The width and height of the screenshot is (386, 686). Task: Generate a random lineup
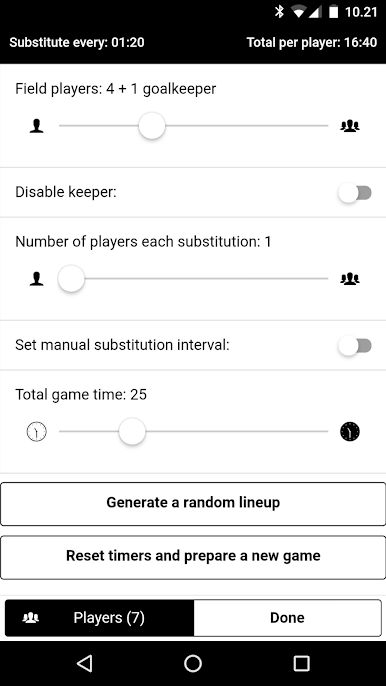(193, 504)
